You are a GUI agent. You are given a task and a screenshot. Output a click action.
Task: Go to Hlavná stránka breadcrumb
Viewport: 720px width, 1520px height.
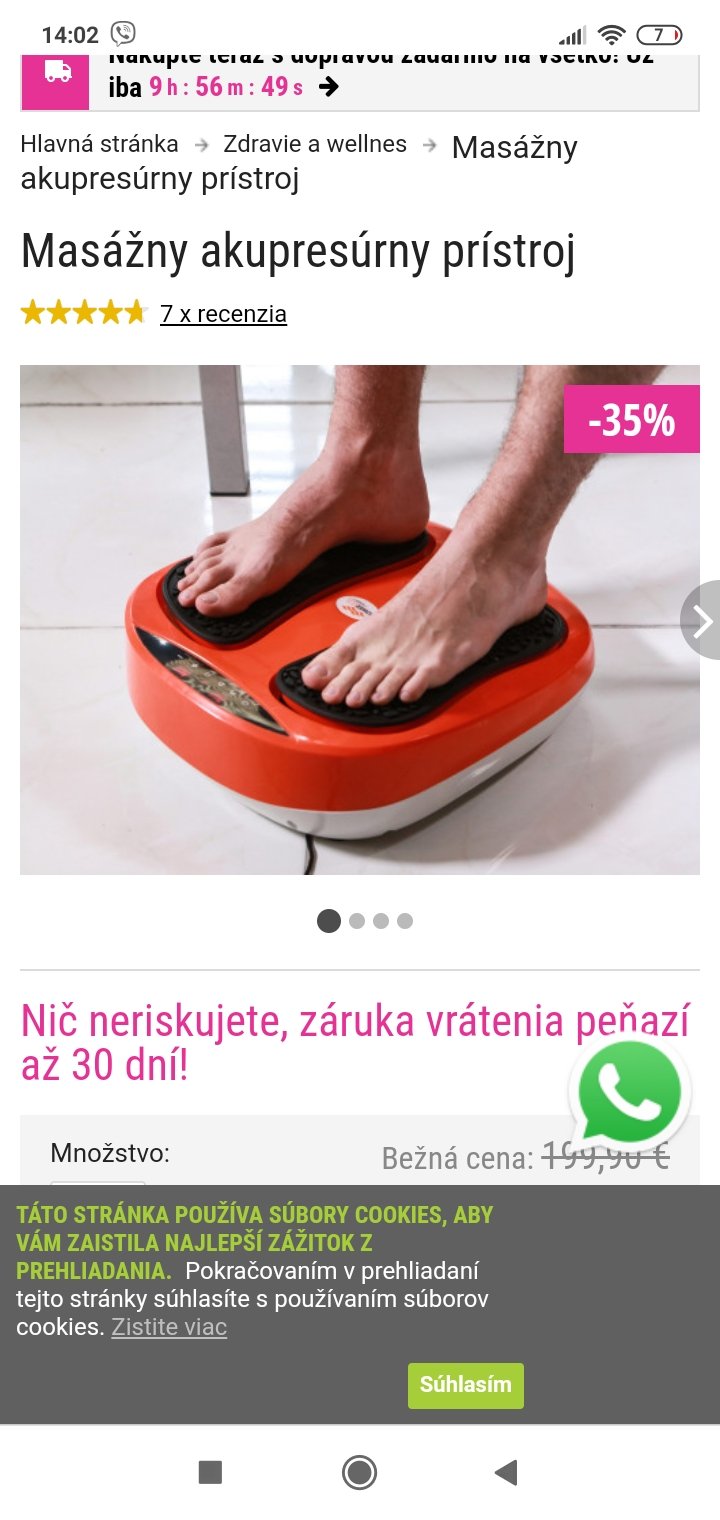coord(99,144)
